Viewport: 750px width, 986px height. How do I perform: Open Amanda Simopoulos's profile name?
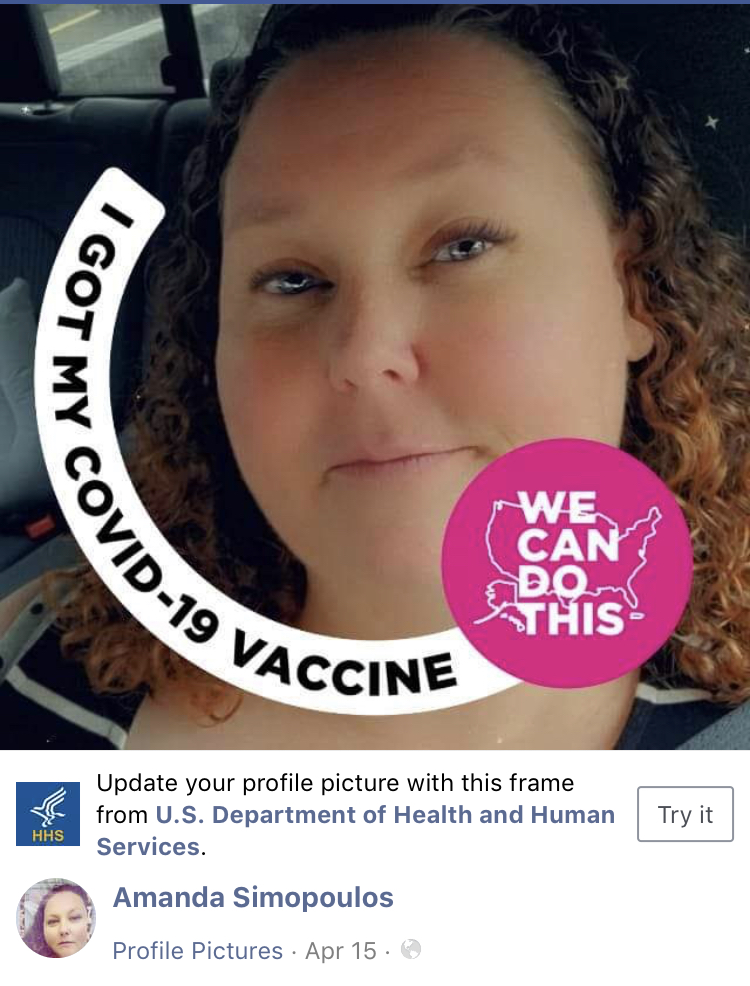coord(253,897)
